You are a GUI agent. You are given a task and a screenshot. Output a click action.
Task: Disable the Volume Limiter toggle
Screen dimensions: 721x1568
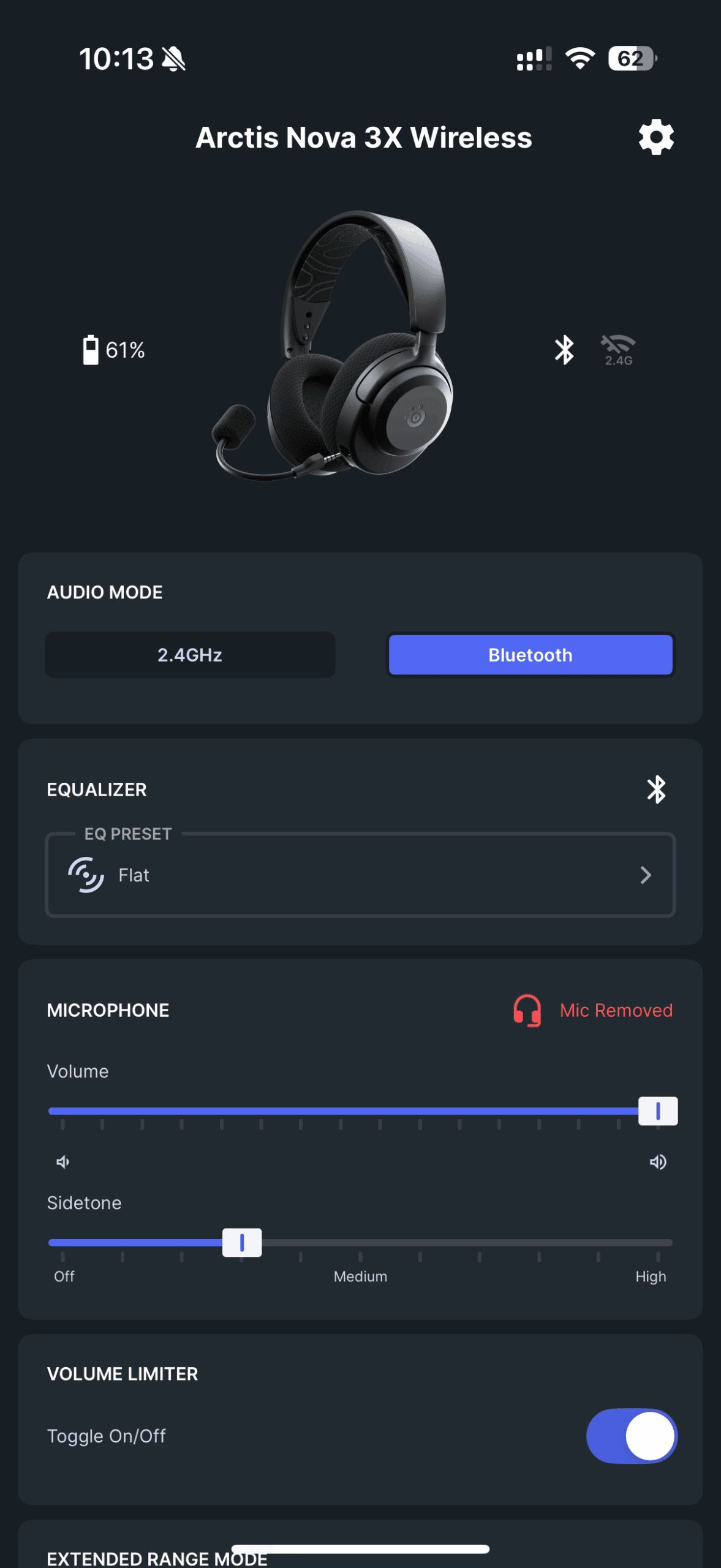632,1436
